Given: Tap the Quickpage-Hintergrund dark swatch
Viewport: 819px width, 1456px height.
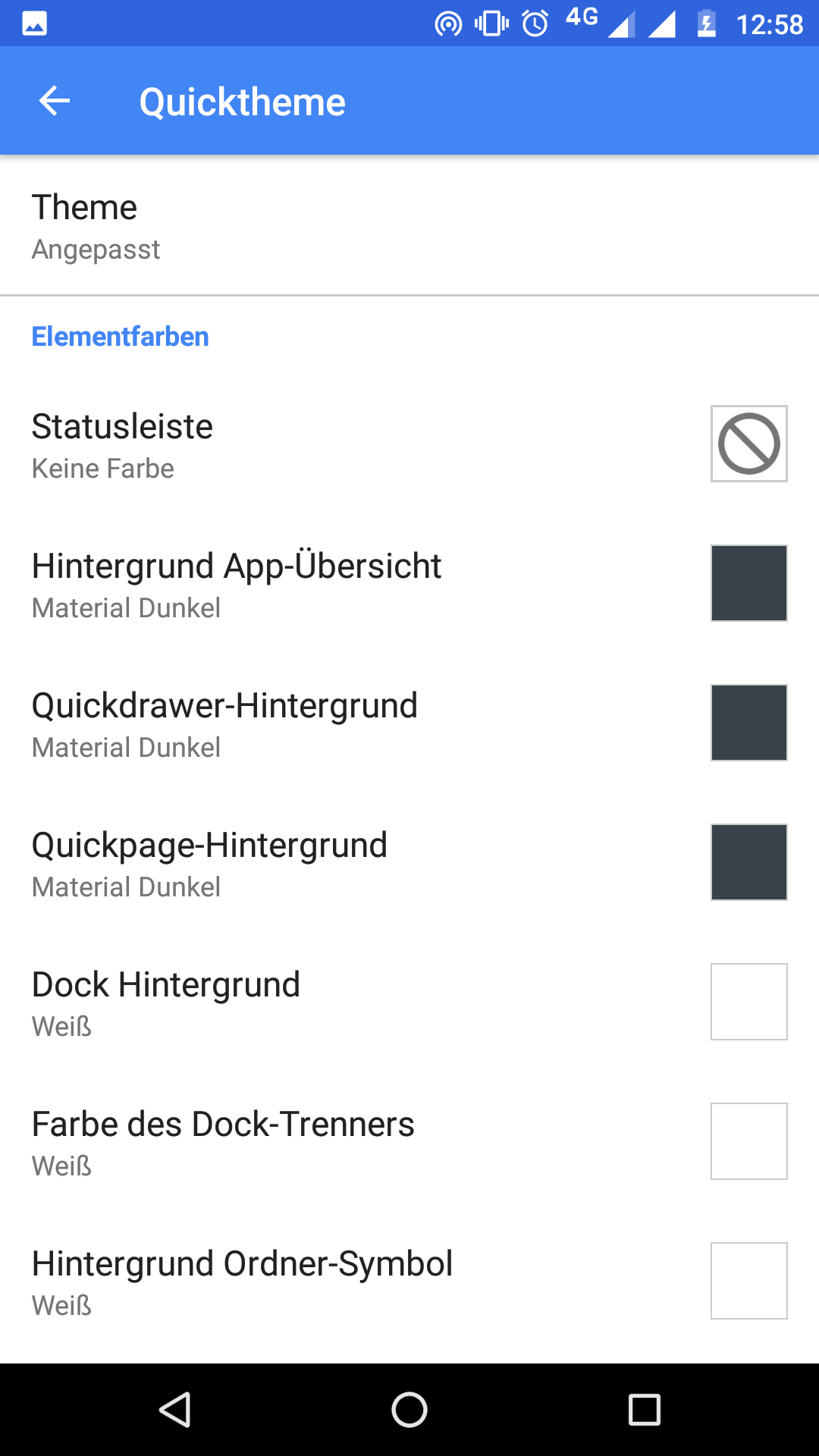Looking at the screenshot, I should [x=748, y=862].
